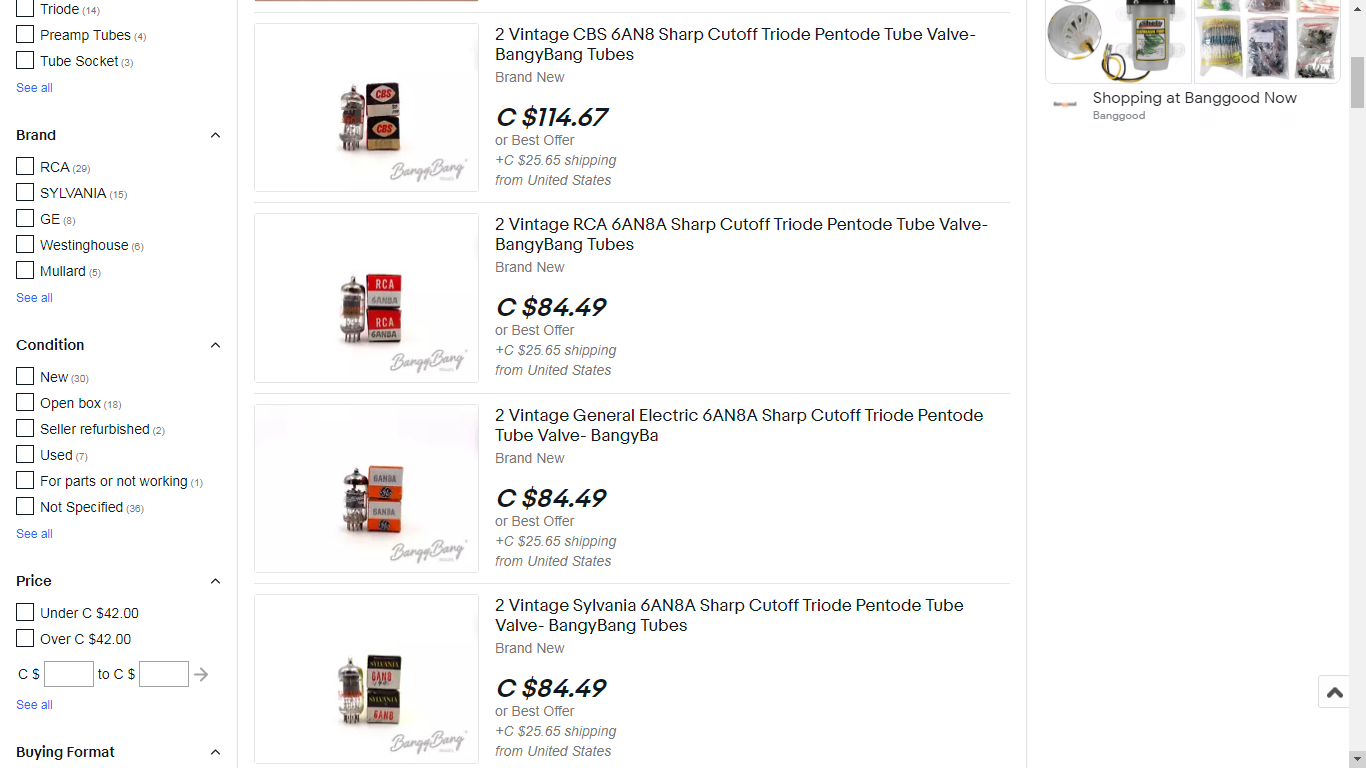Submit the price range arrow
Viewport: 1366px width, 768px height.
pyautogui.click(x=201, y=675)
